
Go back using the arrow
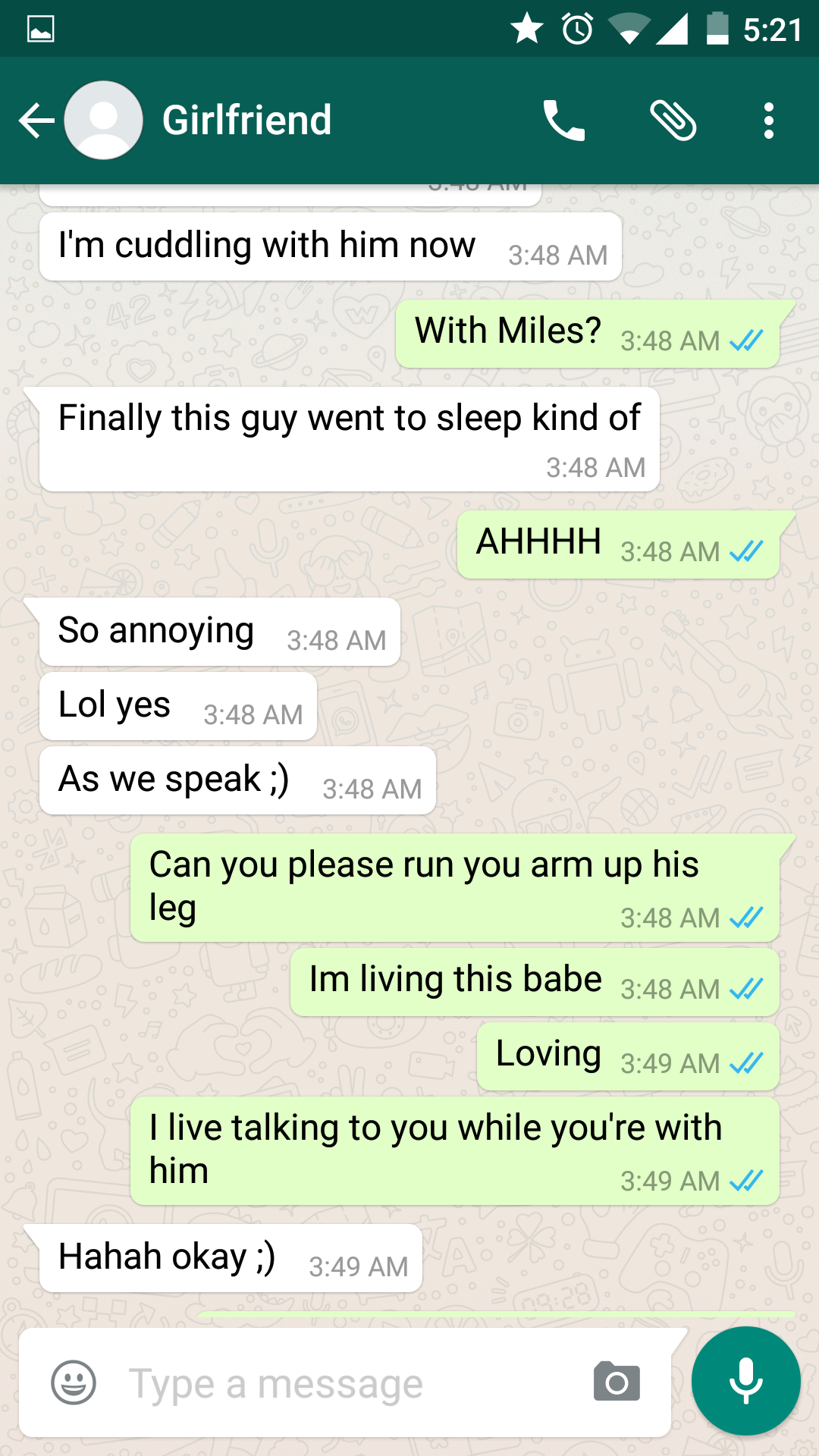(36, 121)
